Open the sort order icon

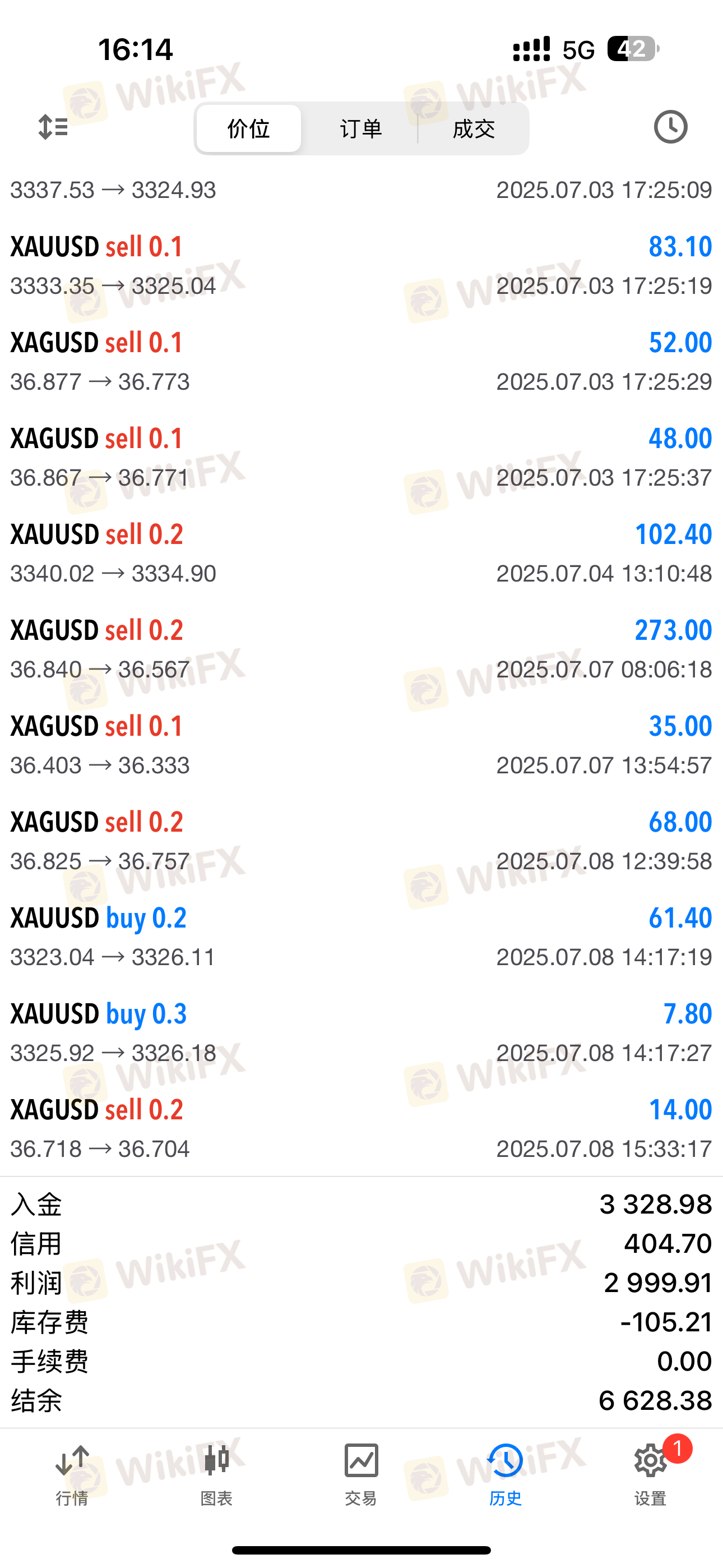tap(53, 127)
